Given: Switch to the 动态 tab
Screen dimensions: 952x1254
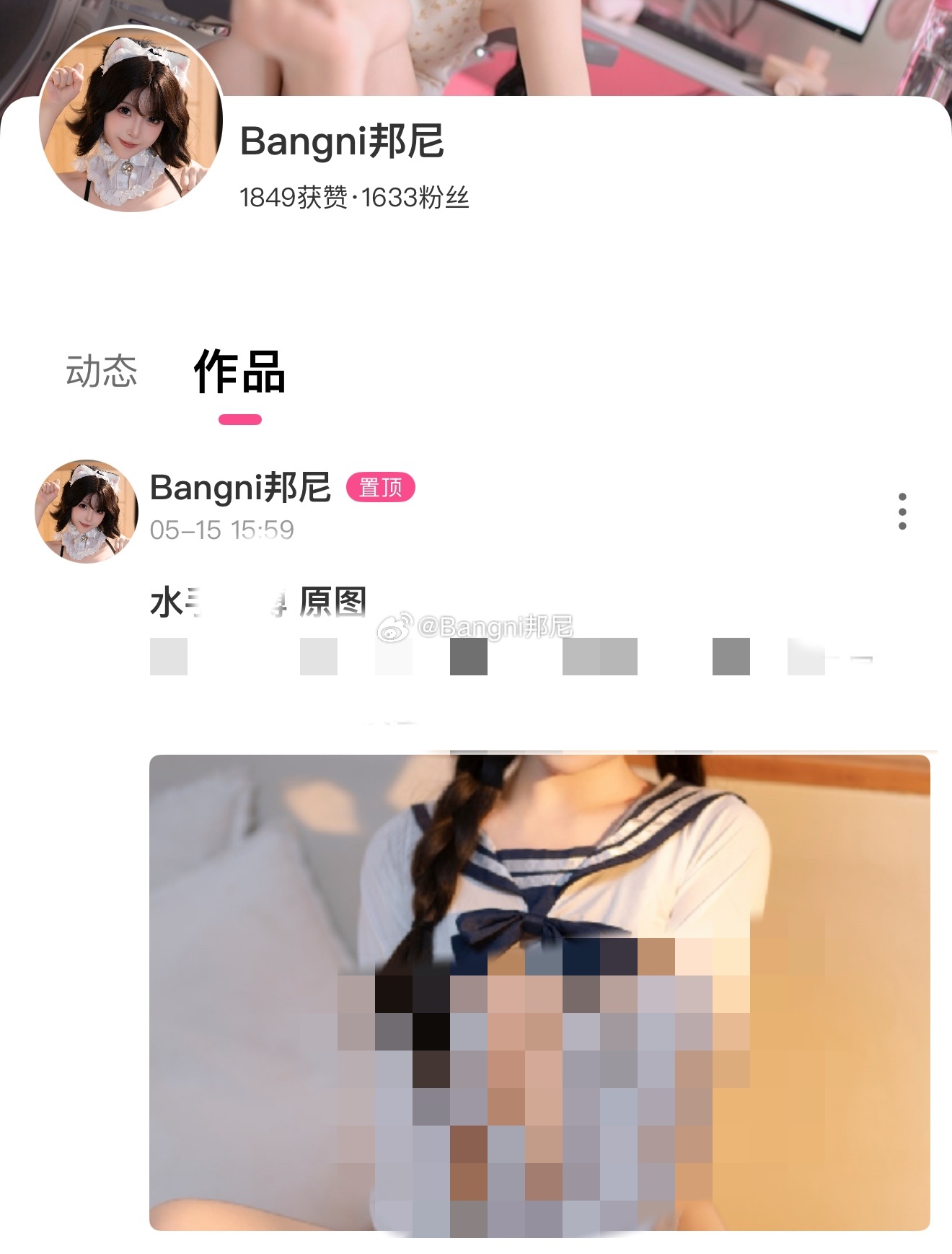Looking at the screenshot, I should coord(102,372).
